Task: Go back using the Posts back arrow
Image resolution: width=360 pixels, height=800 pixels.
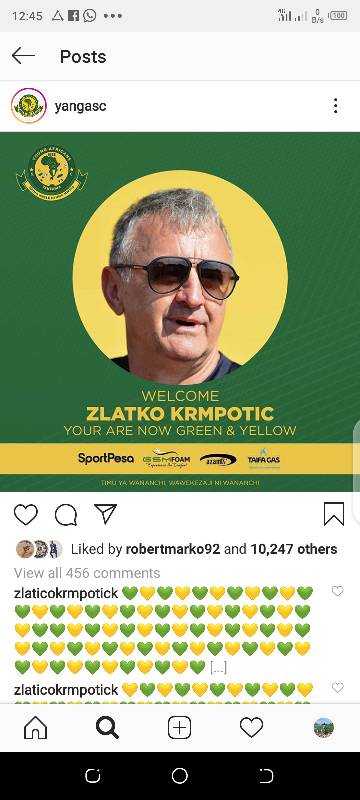Action: coord(23,56)
